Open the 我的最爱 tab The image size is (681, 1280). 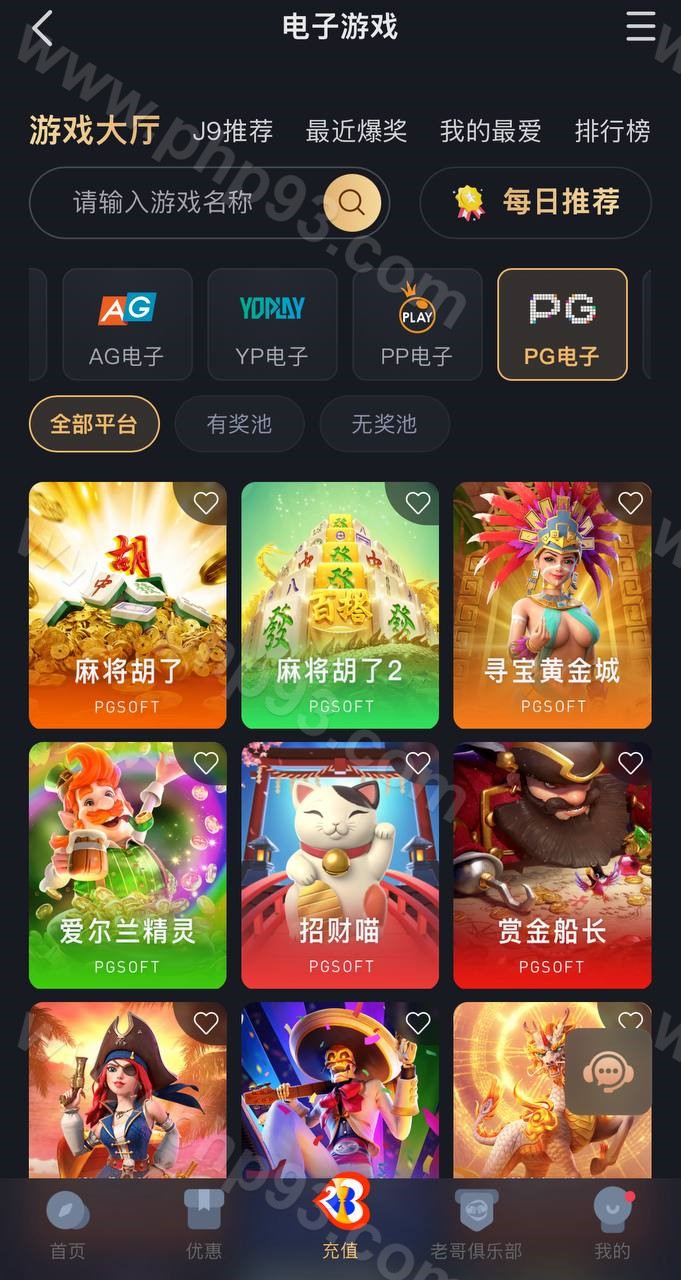[x=490, y=131]
